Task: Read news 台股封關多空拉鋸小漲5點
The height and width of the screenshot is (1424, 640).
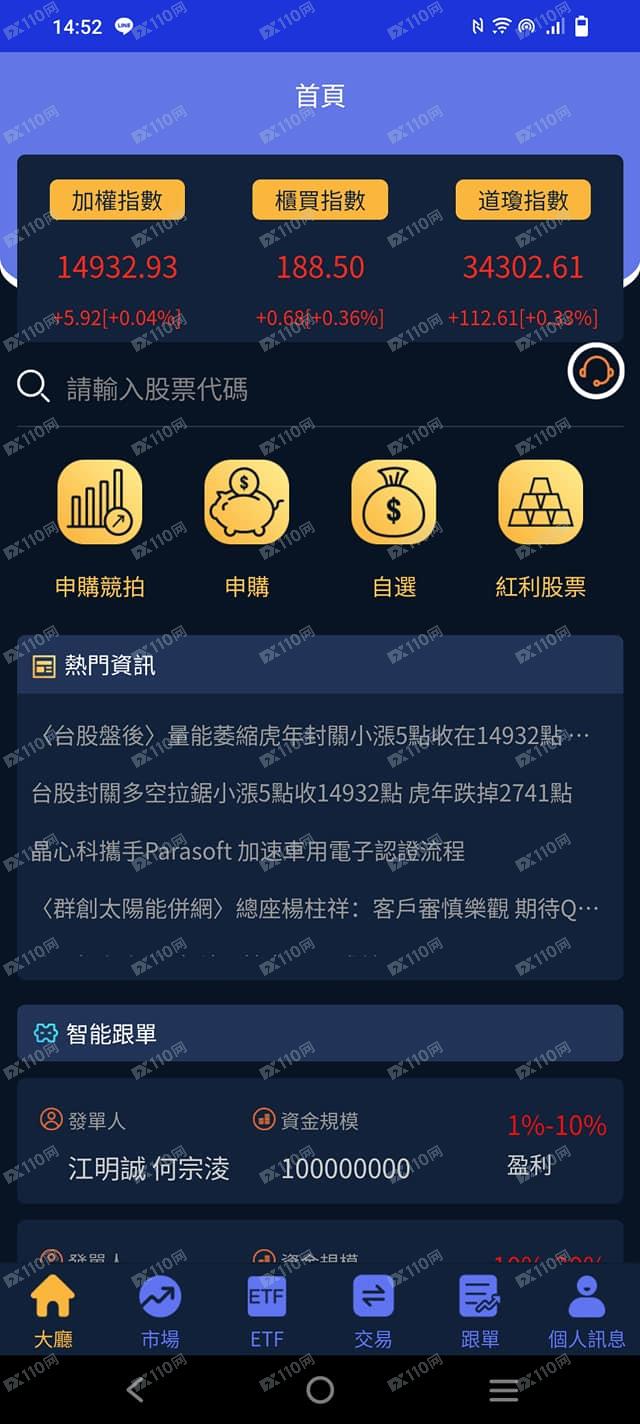Action: click(x=302, y=794)
